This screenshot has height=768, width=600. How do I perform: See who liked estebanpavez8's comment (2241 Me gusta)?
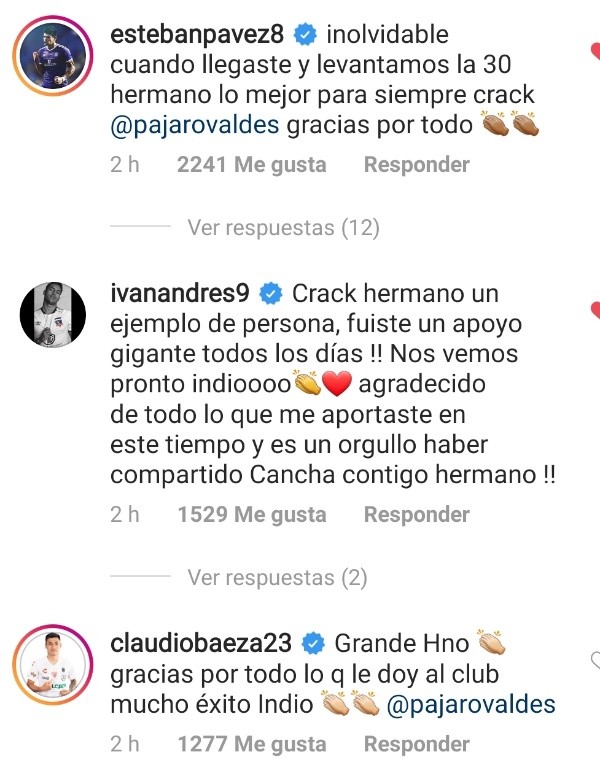point(251,165)
